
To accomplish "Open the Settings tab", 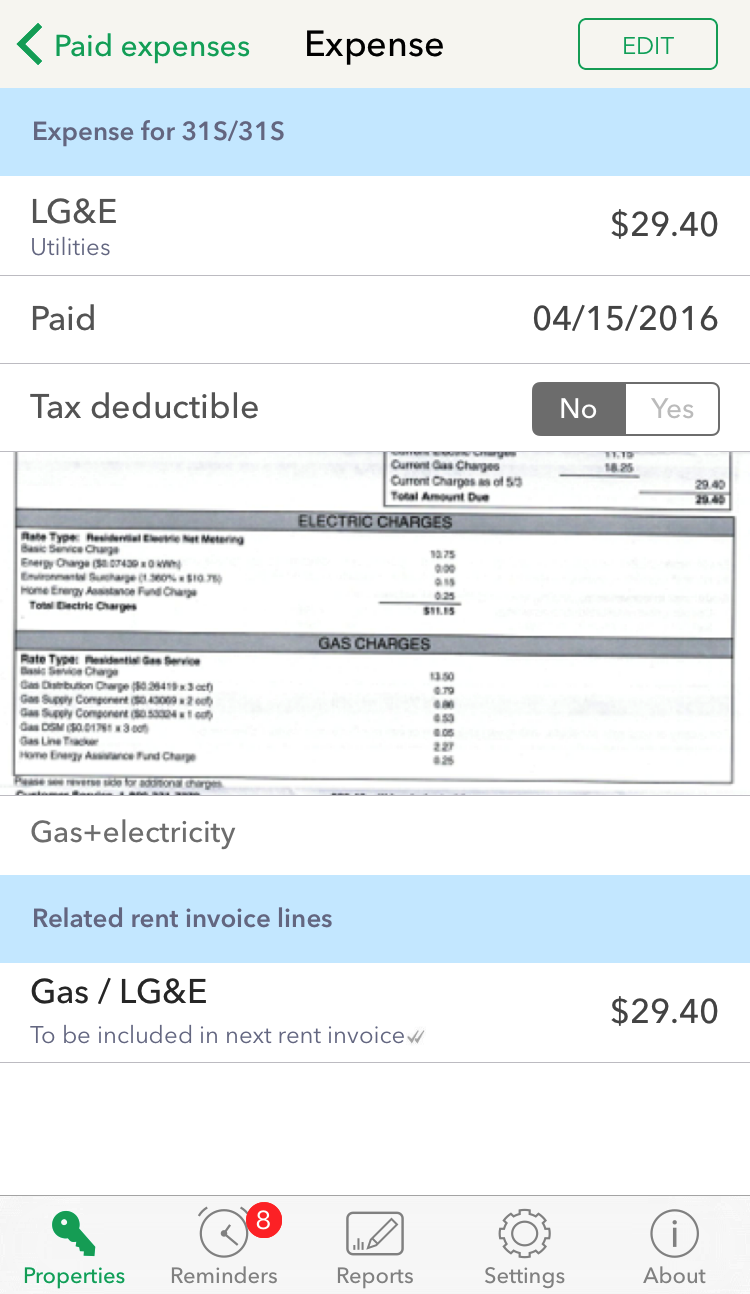I will click(x=524, y=1246).
